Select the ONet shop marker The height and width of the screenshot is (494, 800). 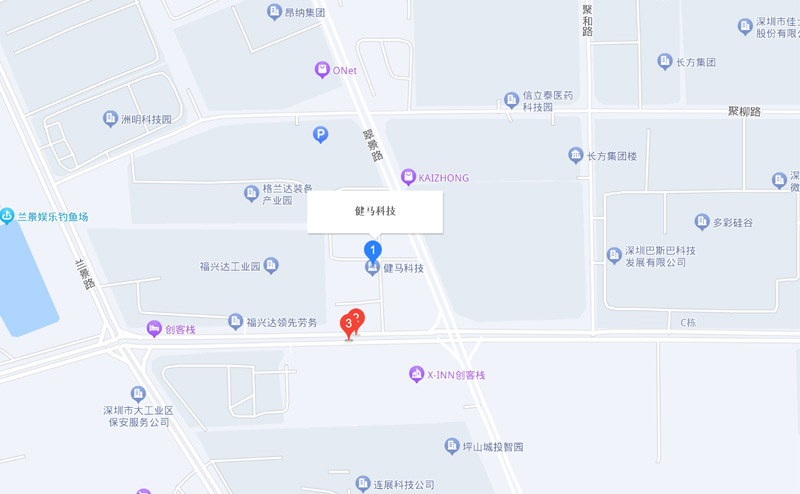[322, 70]
